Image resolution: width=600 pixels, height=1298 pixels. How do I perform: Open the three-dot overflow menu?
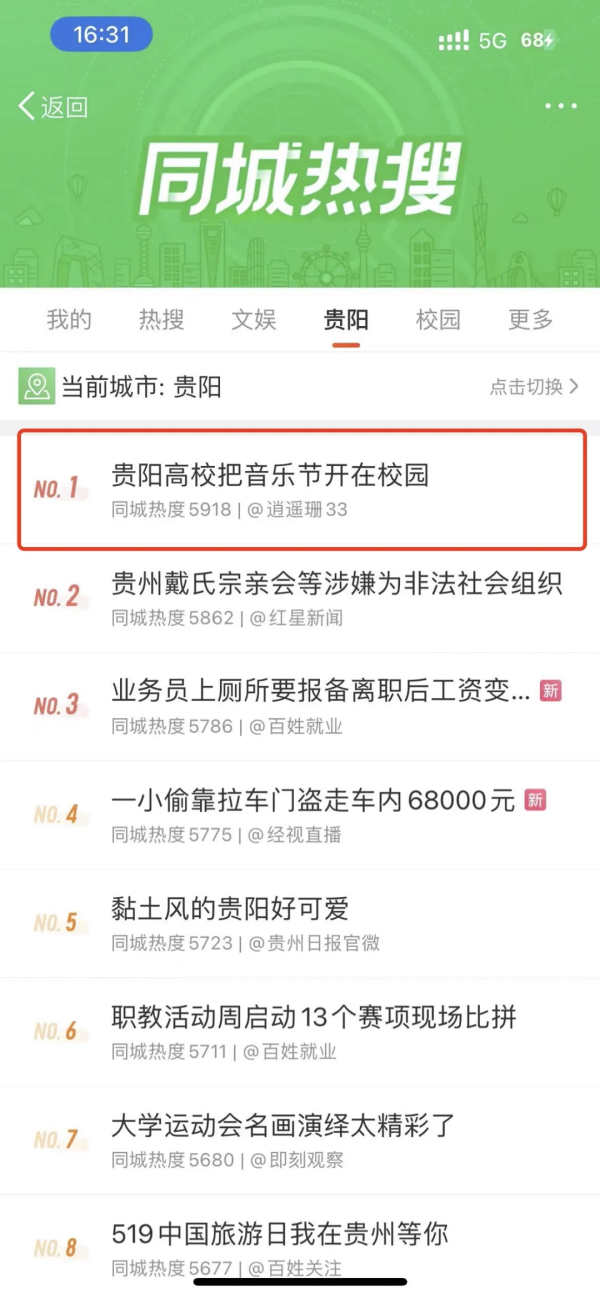(x=561, y=106)
